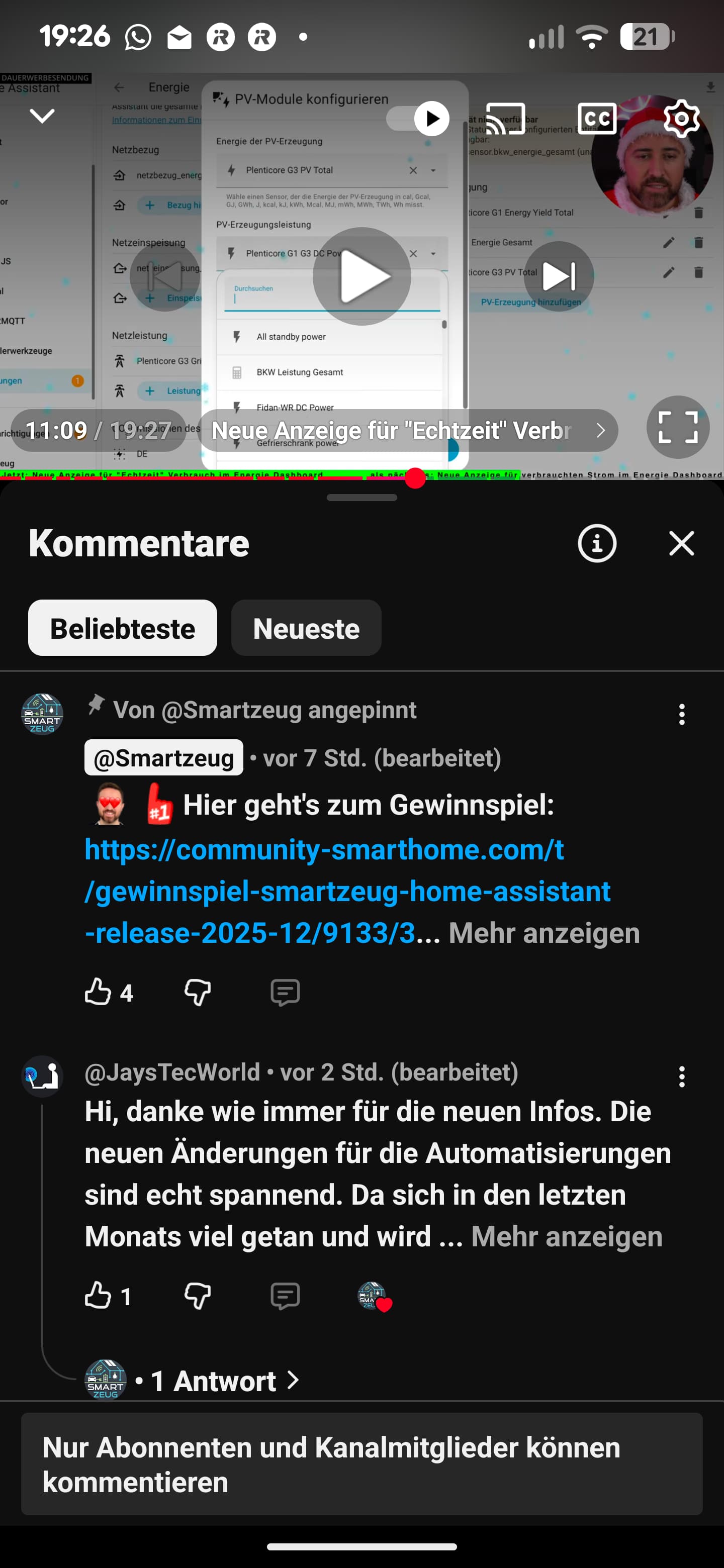
Task: Minimize the video player with down chevron
Action: tap(42, 116)
